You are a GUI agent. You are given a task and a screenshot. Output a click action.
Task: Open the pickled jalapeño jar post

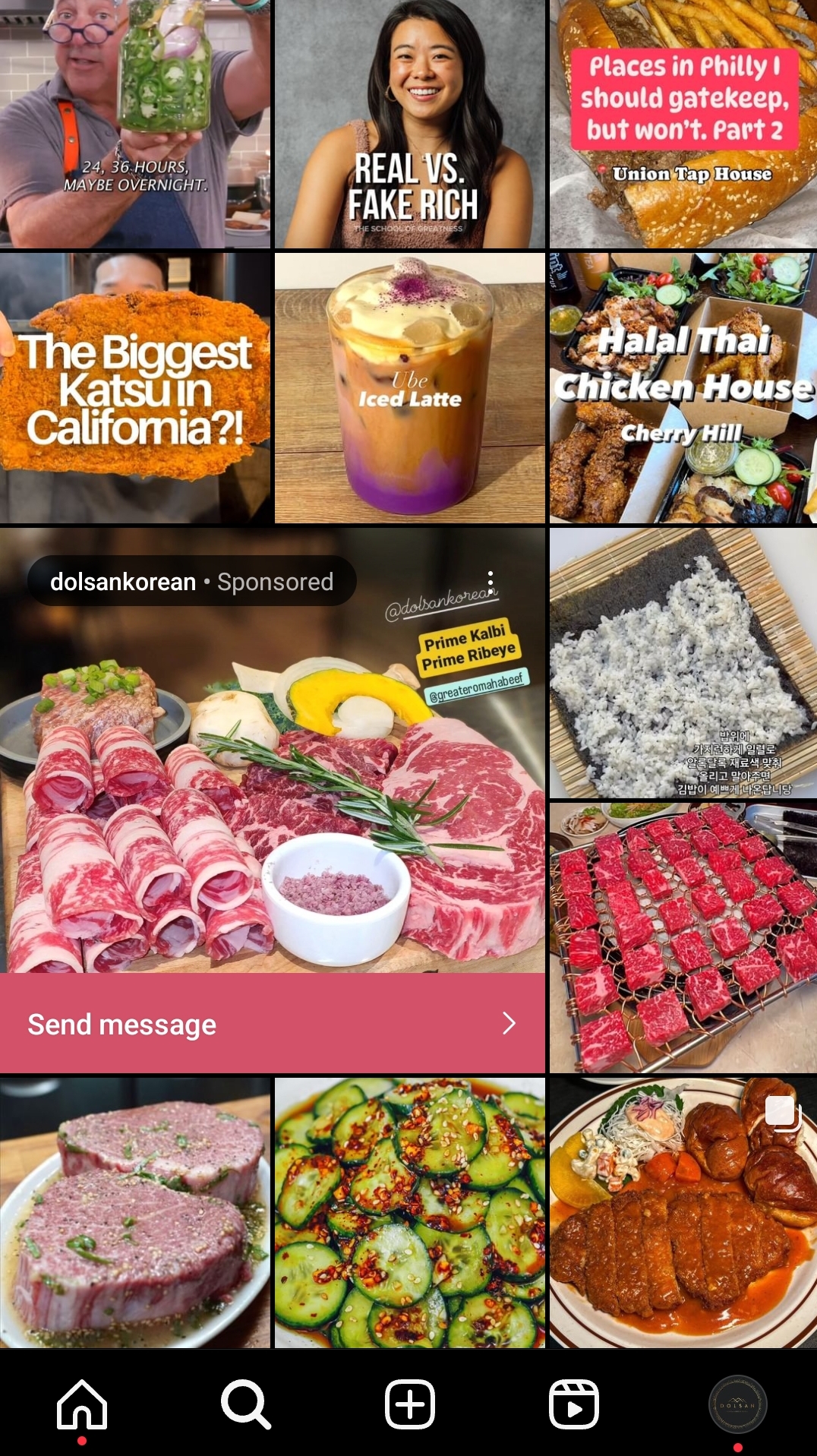(x=135, y=124)
